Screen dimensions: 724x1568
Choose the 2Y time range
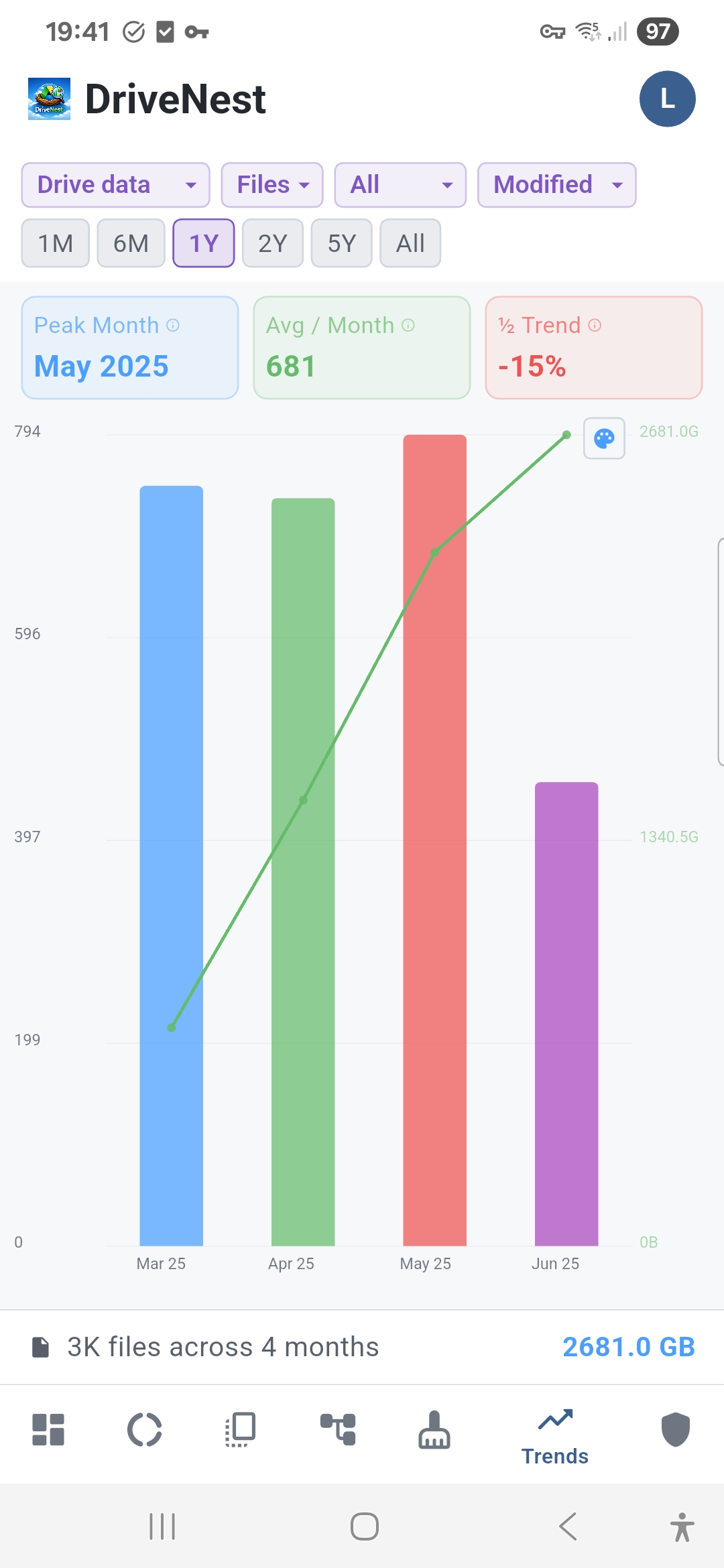click(273, 243)
